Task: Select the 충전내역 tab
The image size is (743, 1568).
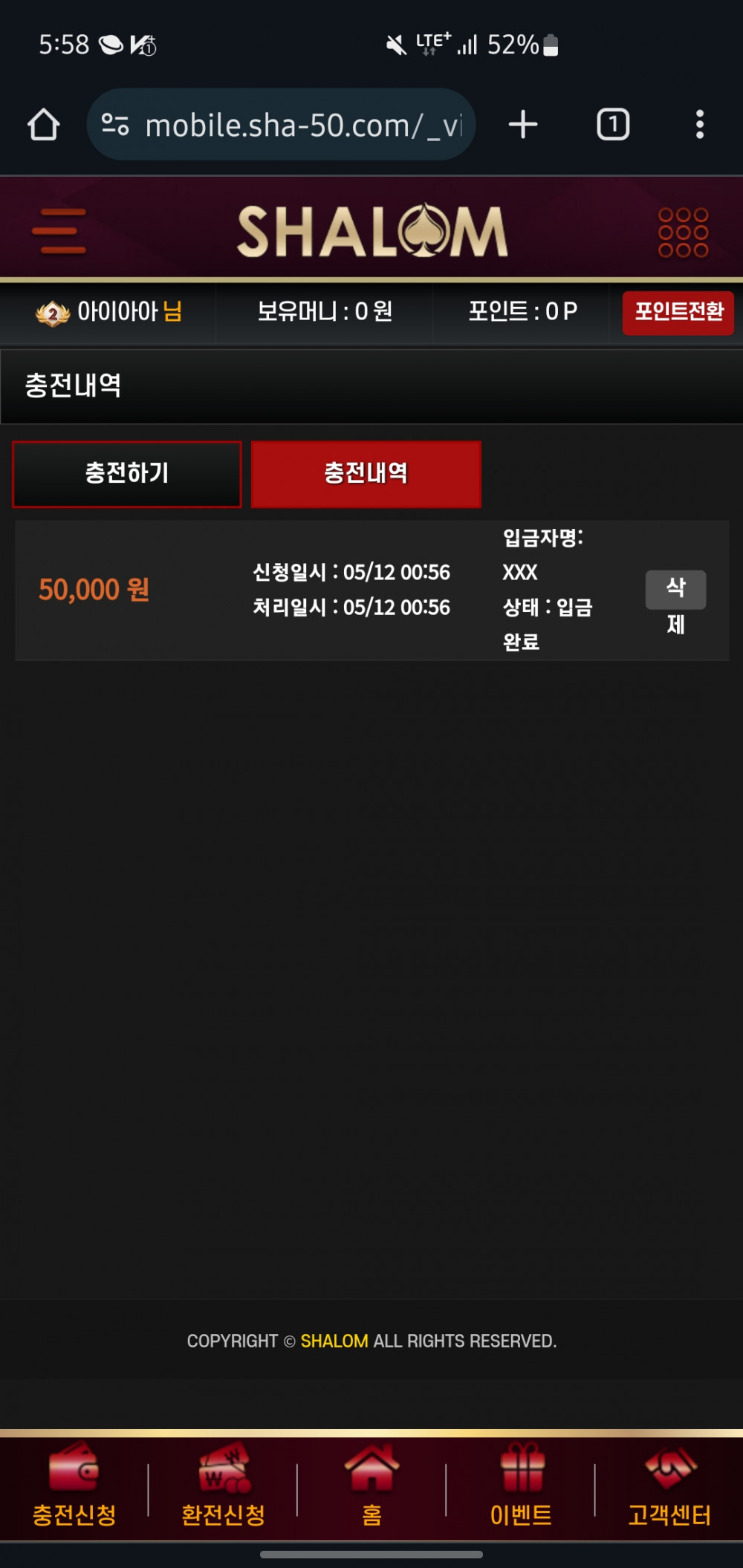Action: click(366, 474)
